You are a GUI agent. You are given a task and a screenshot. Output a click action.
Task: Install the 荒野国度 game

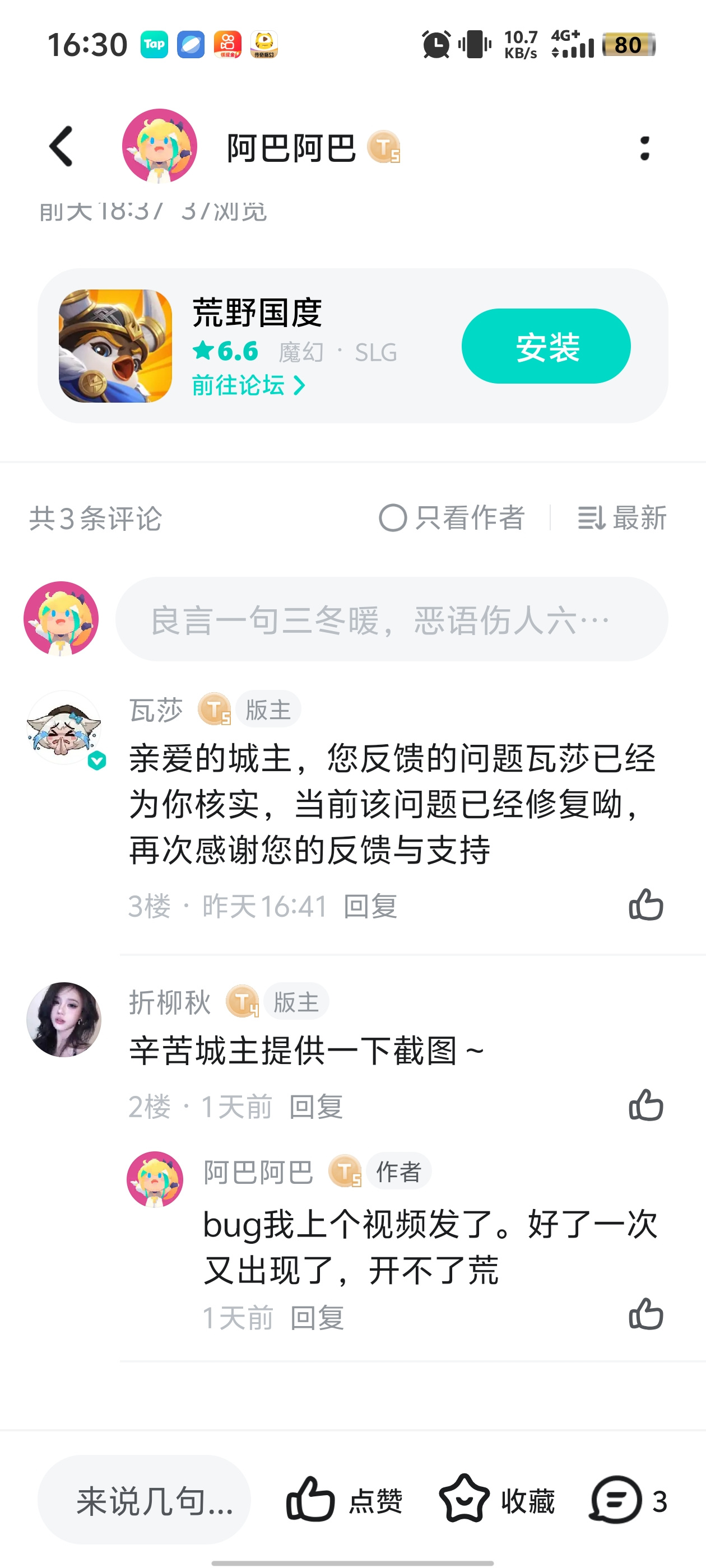(x=546, y=346)
